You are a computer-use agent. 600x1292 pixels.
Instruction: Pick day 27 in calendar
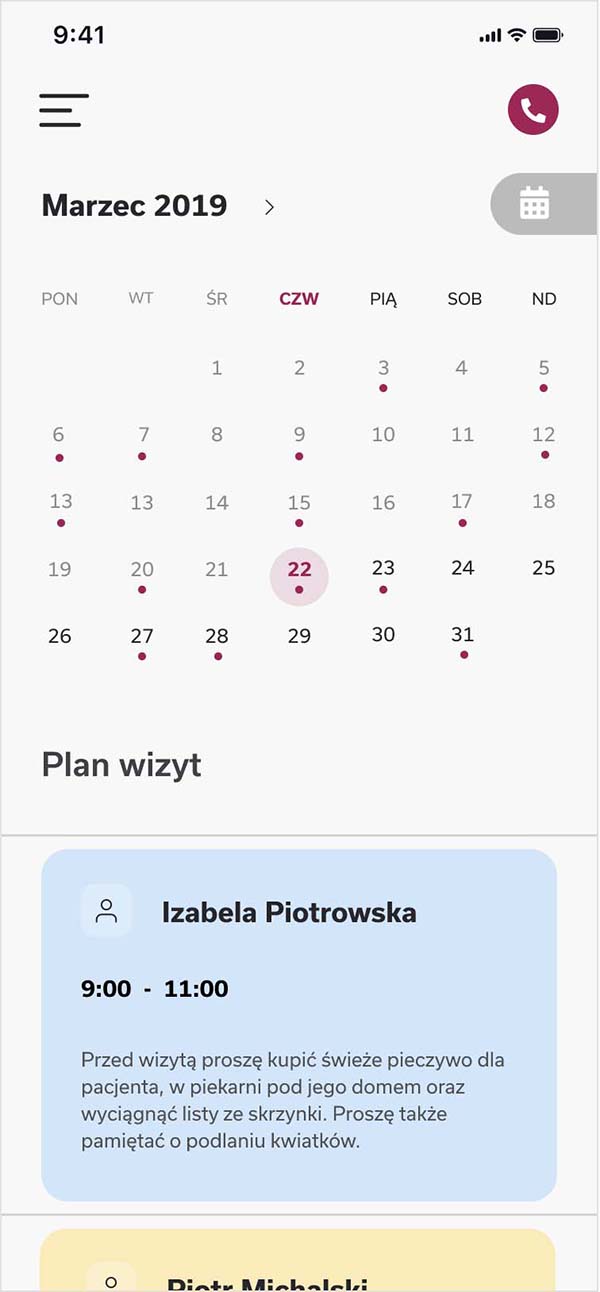pyautogui.click(x=142, y=637)
